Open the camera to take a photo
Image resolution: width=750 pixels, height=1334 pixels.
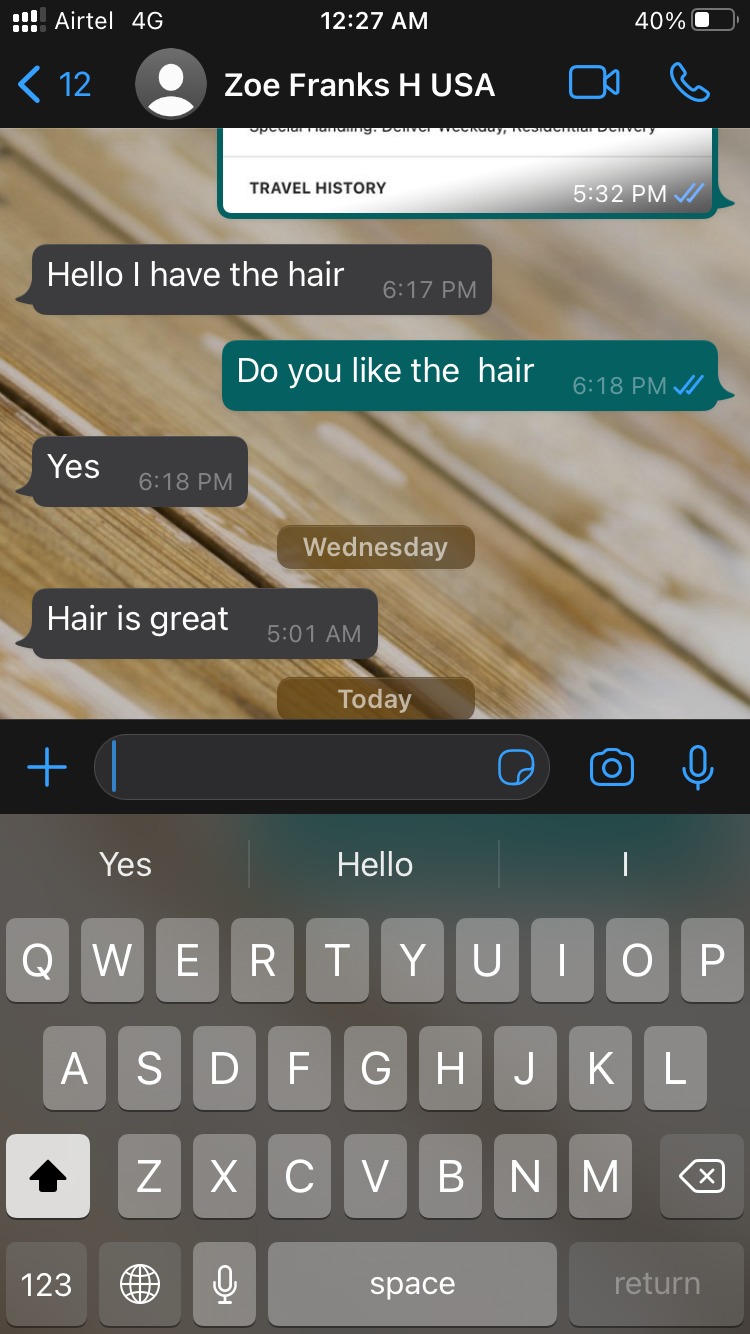pyautogui.click(x=612, y=768)
